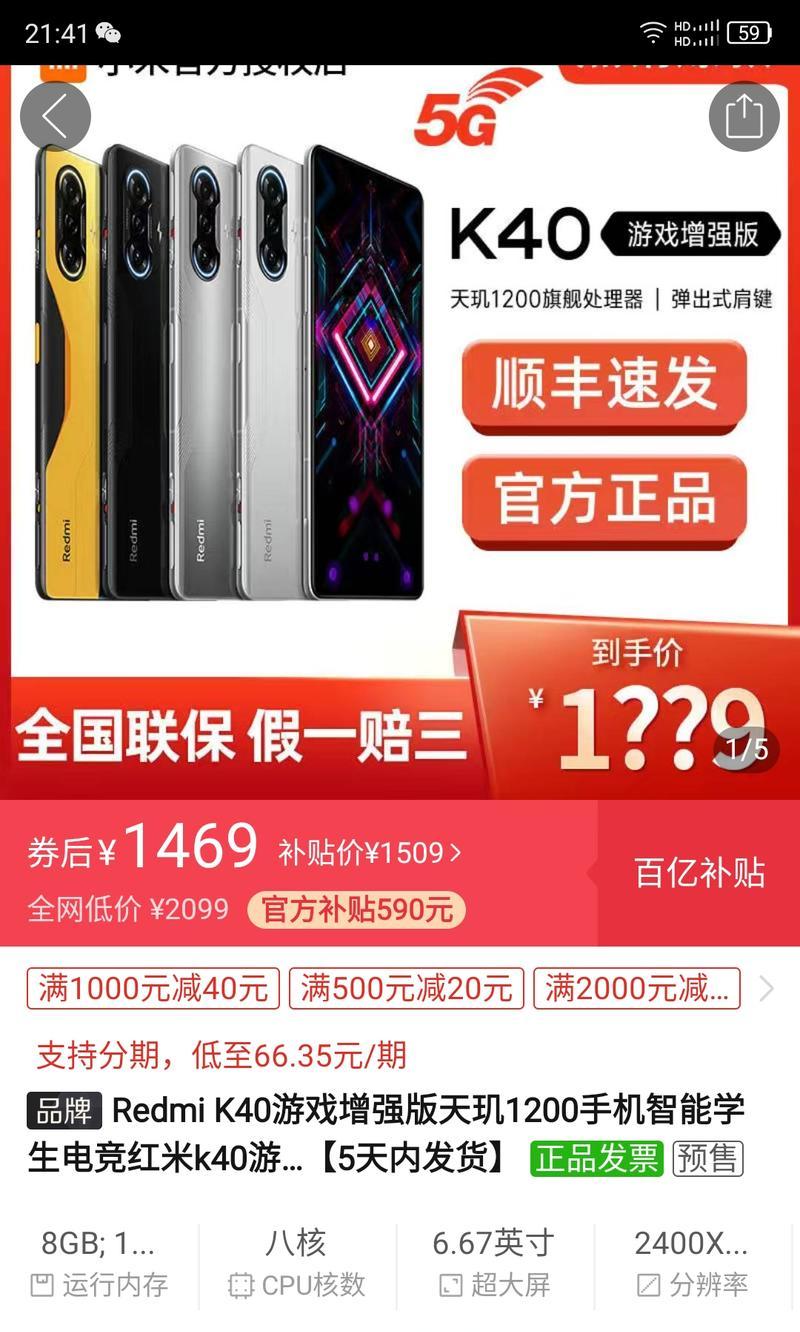Screen dimensions: 800x1332
Task: View subsidy price ¥1509 details
Action: tap(370, 853)
